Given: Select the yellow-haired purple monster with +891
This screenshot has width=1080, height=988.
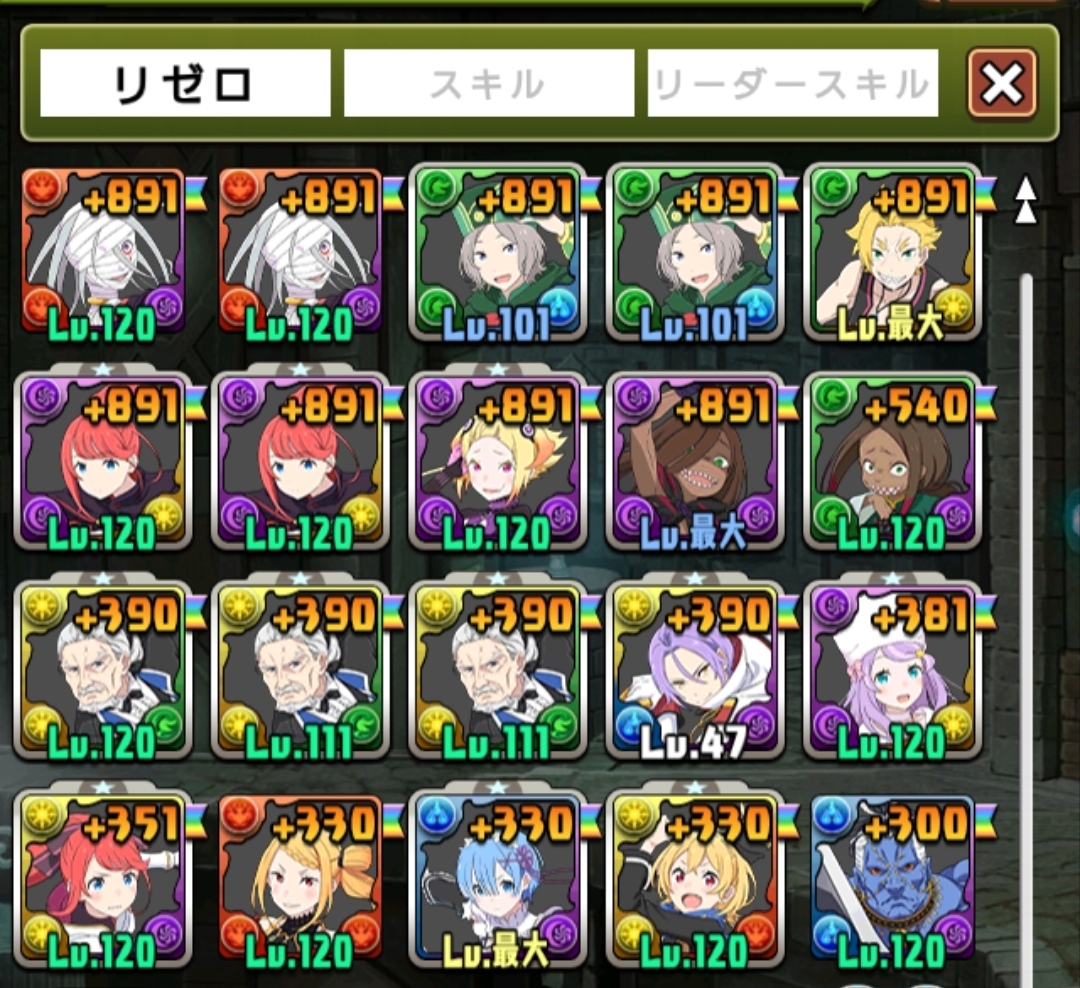Looking at the screenshot, I should (497, 462).
